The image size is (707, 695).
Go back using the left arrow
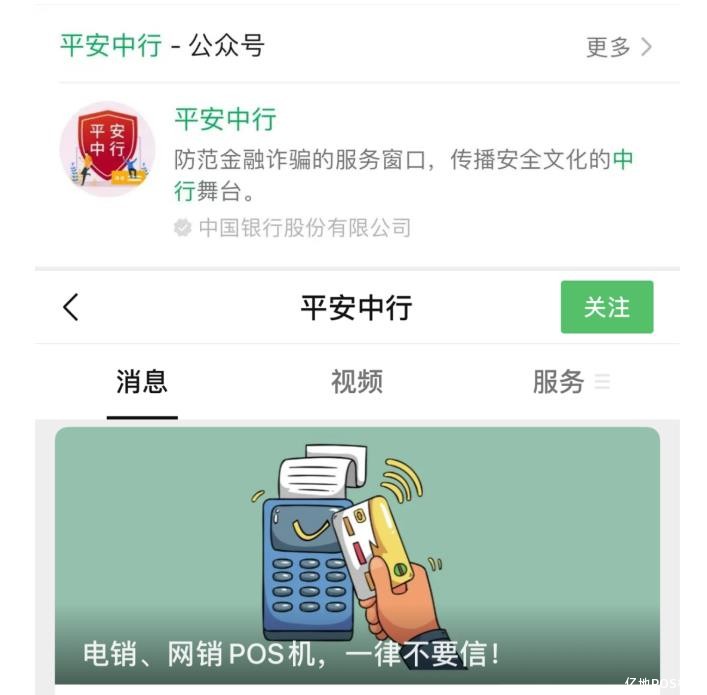pyautogui.click(x=71, y=307)
